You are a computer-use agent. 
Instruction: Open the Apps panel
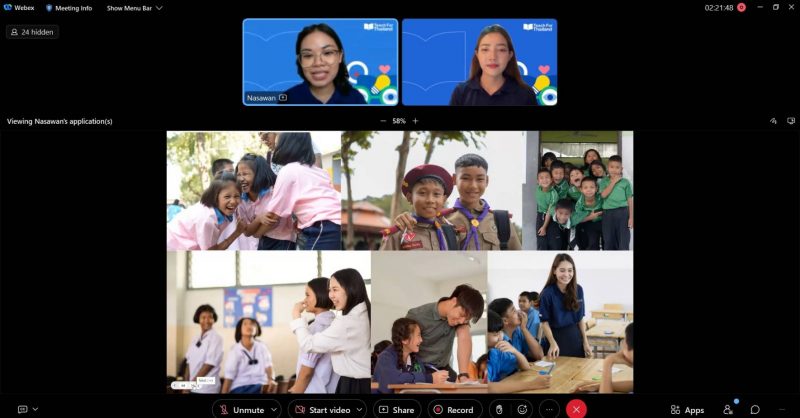point(688,409)
